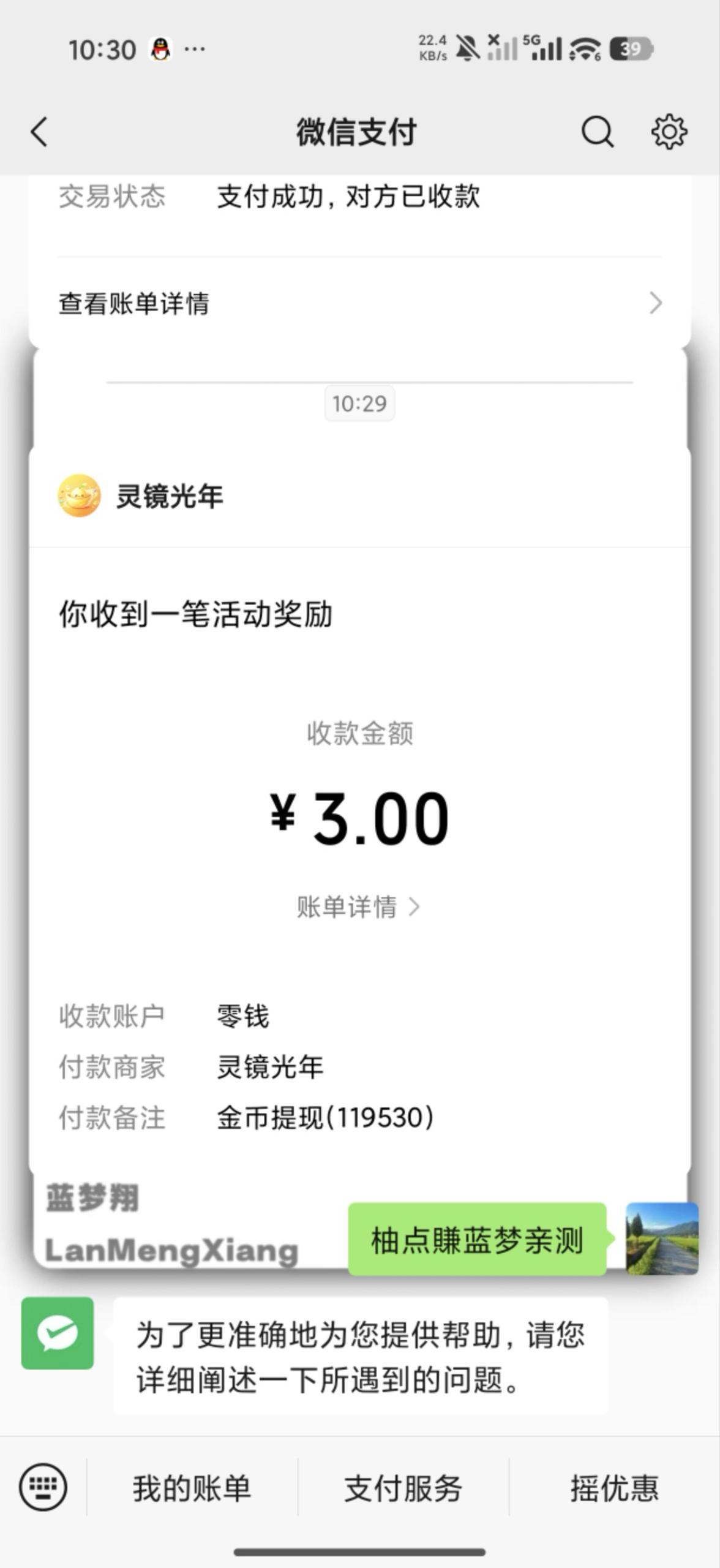Open the 灵镜光年 reward card

pyautogui.click(x=360, y=809)
